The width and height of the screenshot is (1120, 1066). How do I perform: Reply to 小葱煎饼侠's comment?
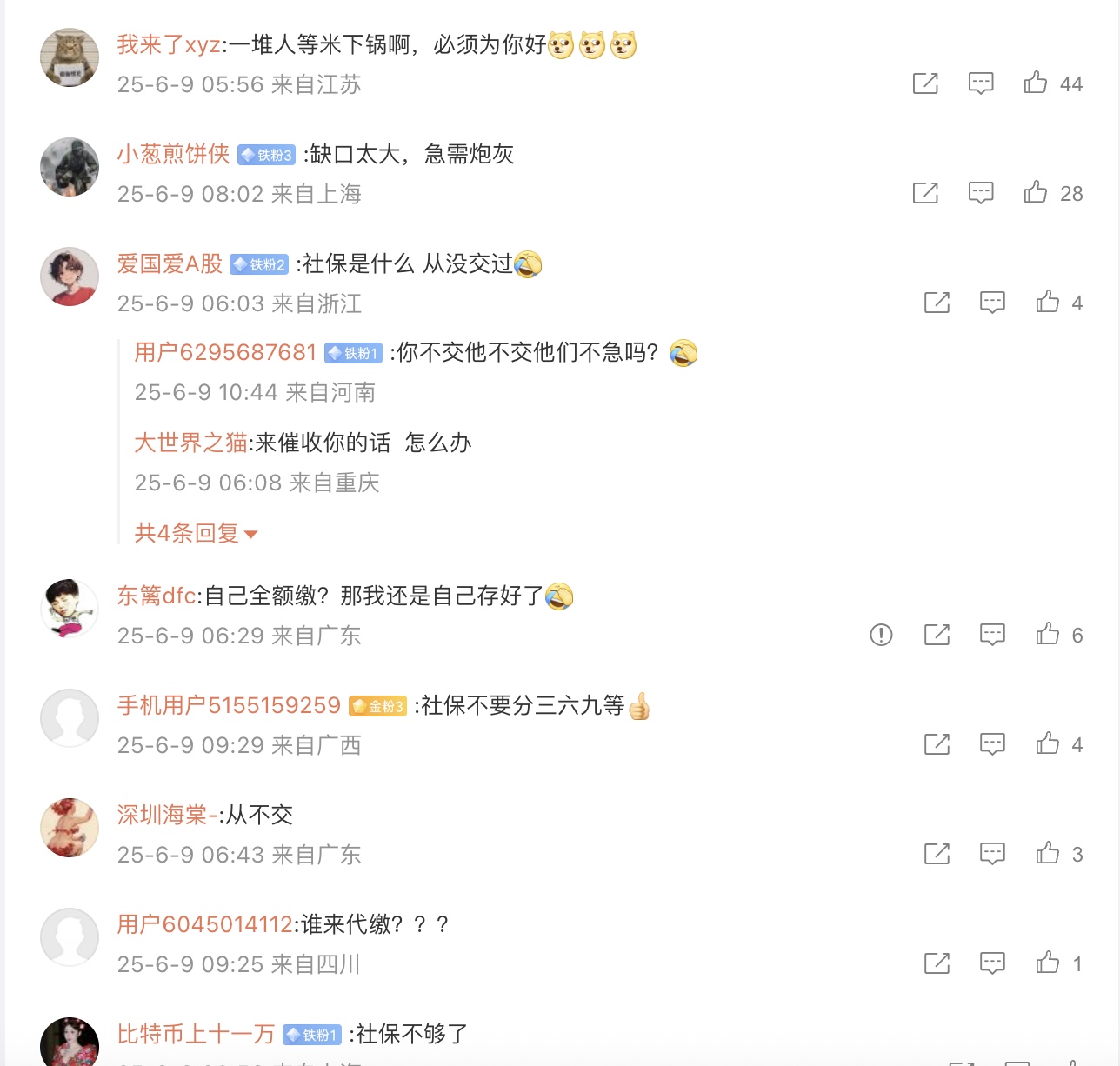pyautogui.click(x=981, y=193)
